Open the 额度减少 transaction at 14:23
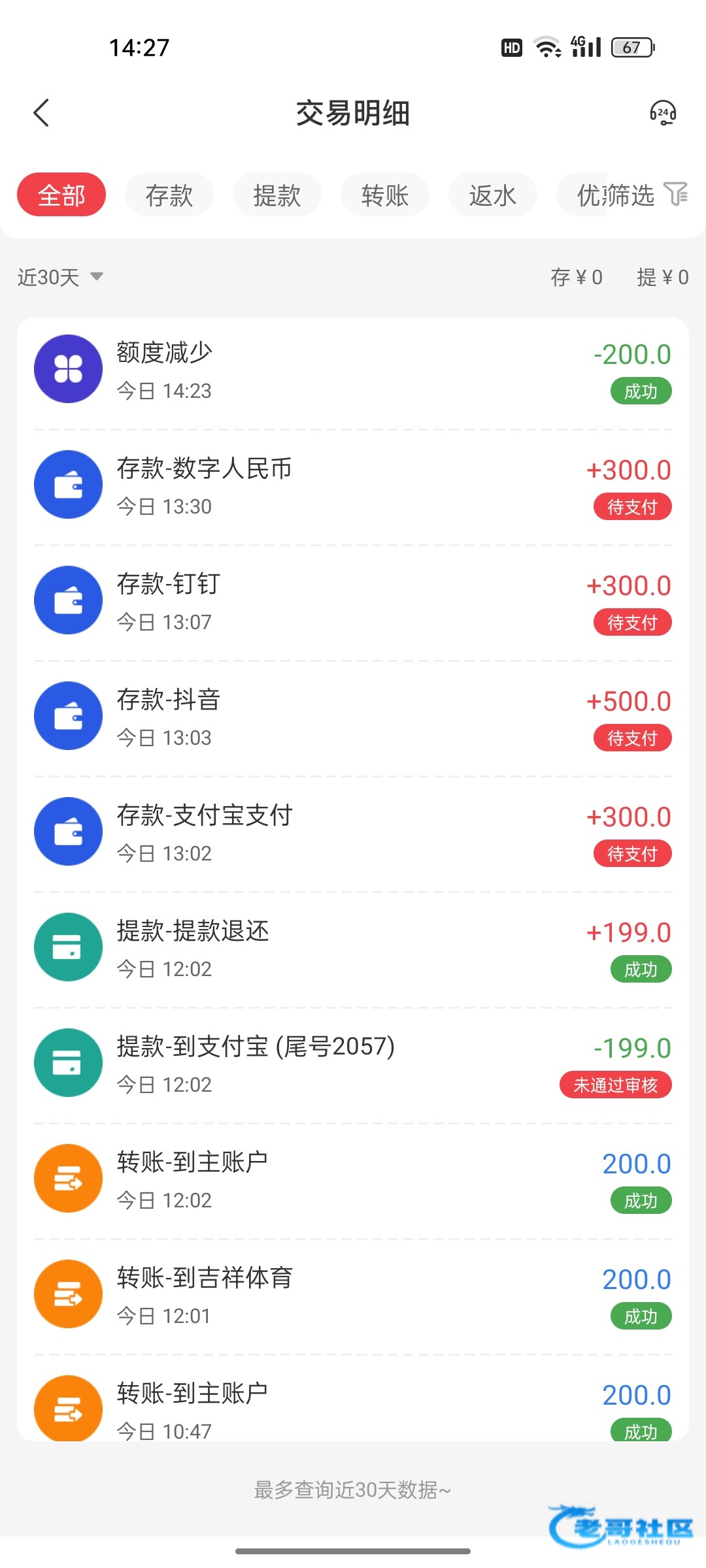 pyautogui.click(x=353, y=370)
